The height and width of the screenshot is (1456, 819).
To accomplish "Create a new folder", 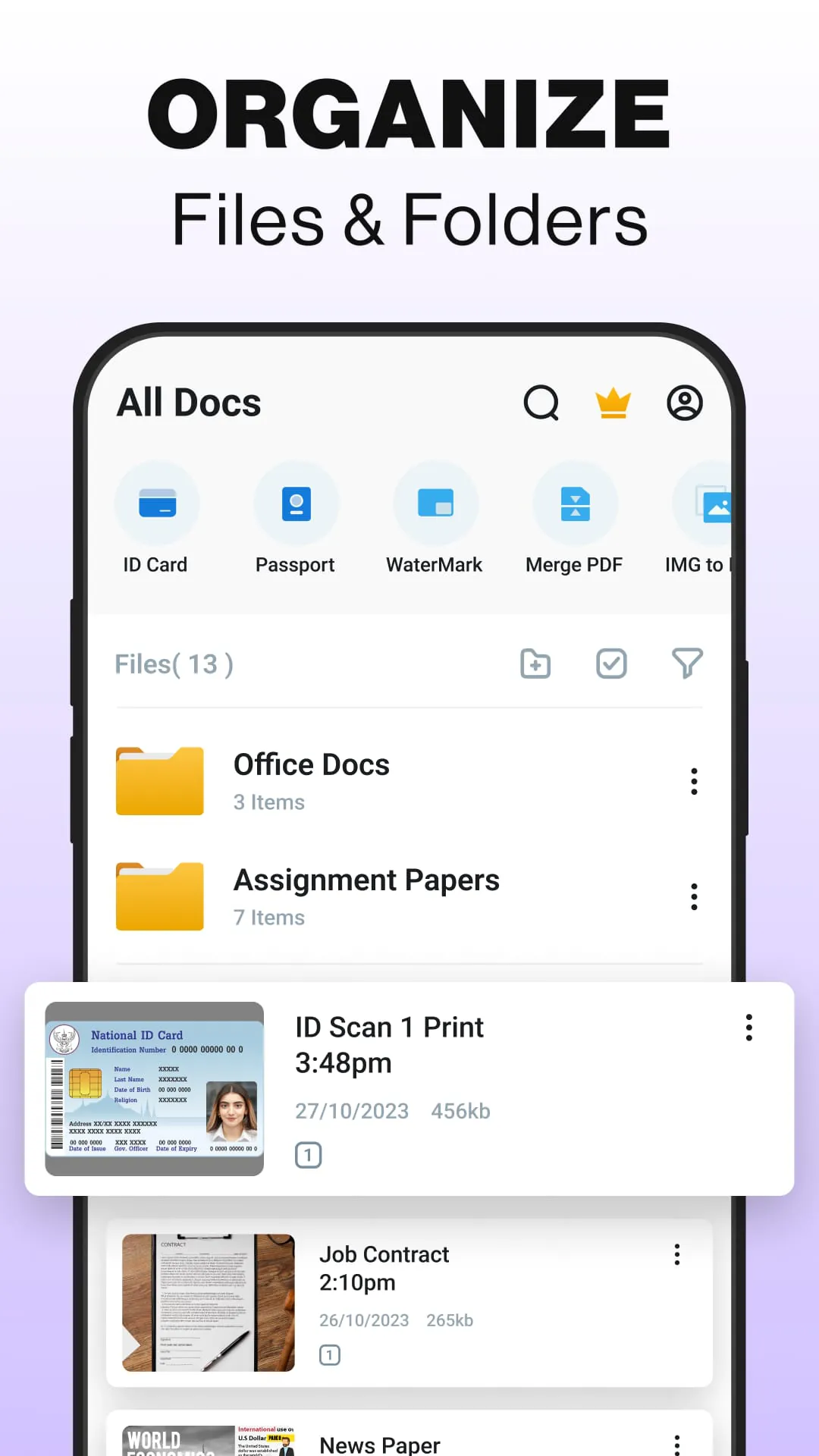I will coord(535,663).
